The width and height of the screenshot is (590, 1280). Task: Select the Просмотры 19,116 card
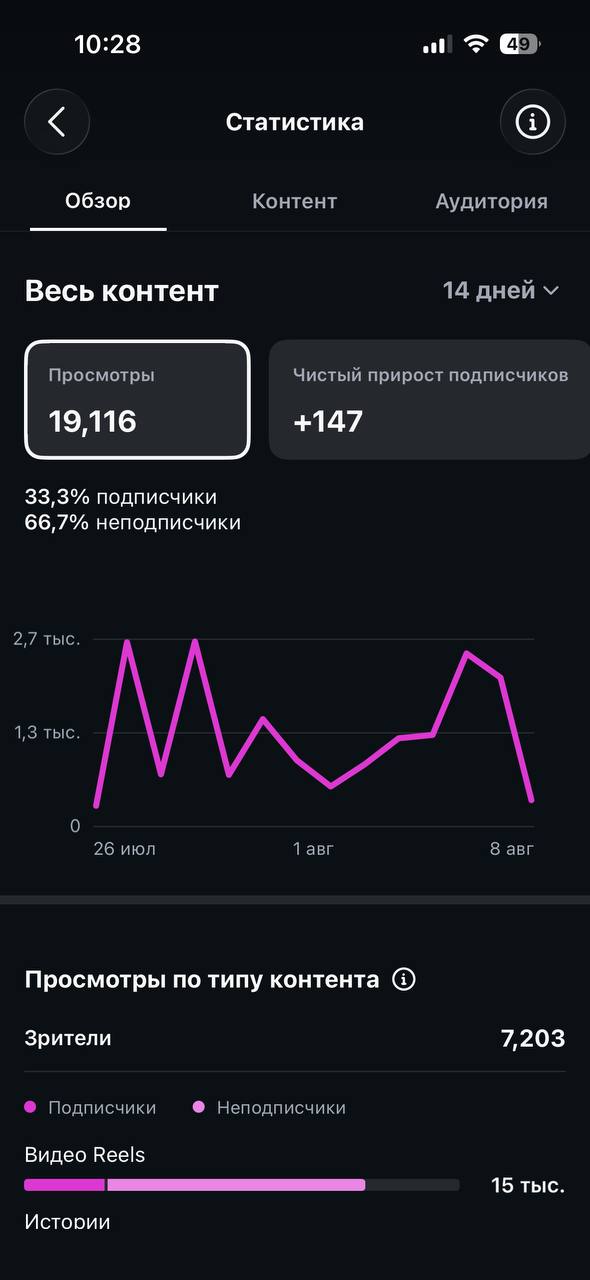(x=137, y=399)
